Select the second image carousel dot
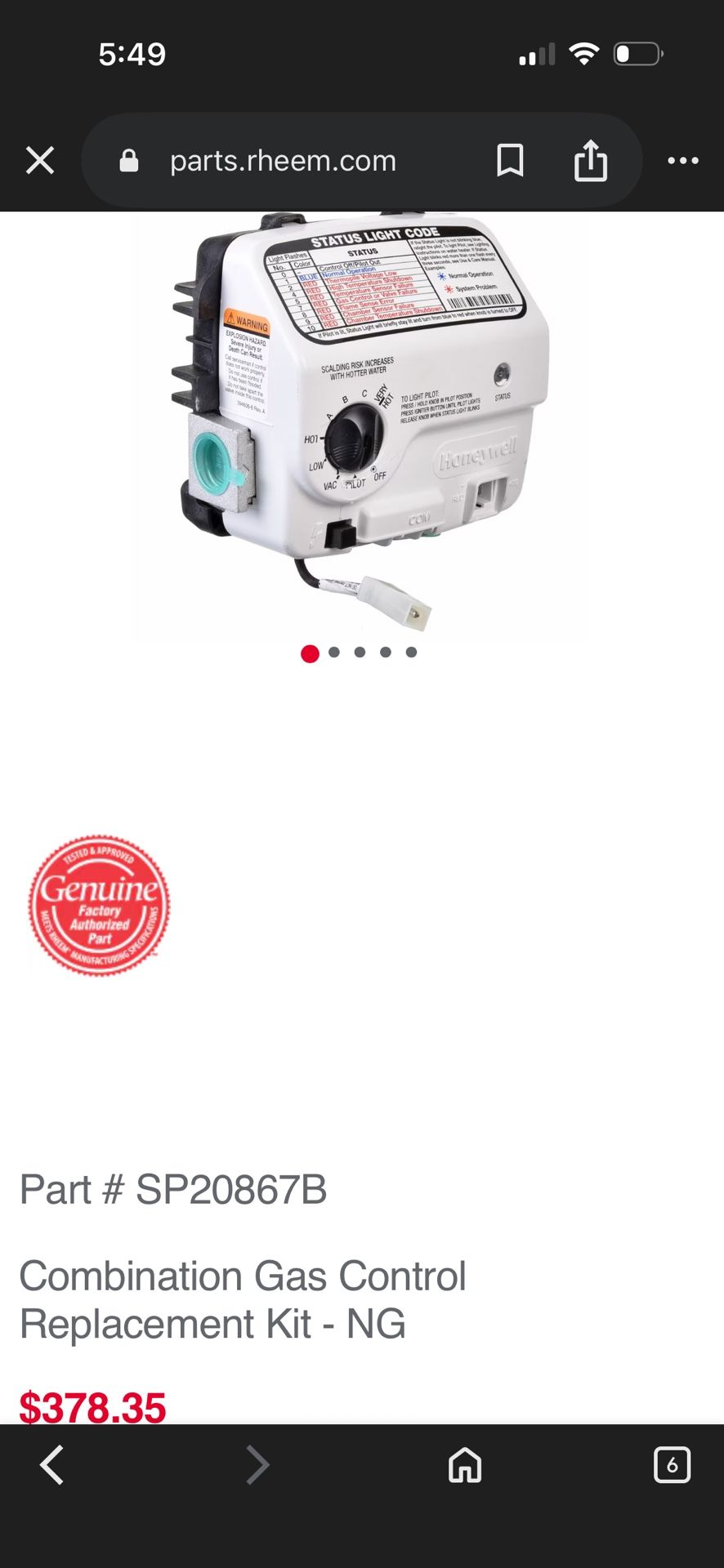The width and height of the screenshot is (724, 1568). pyautogui.click(x=333, y=653)
